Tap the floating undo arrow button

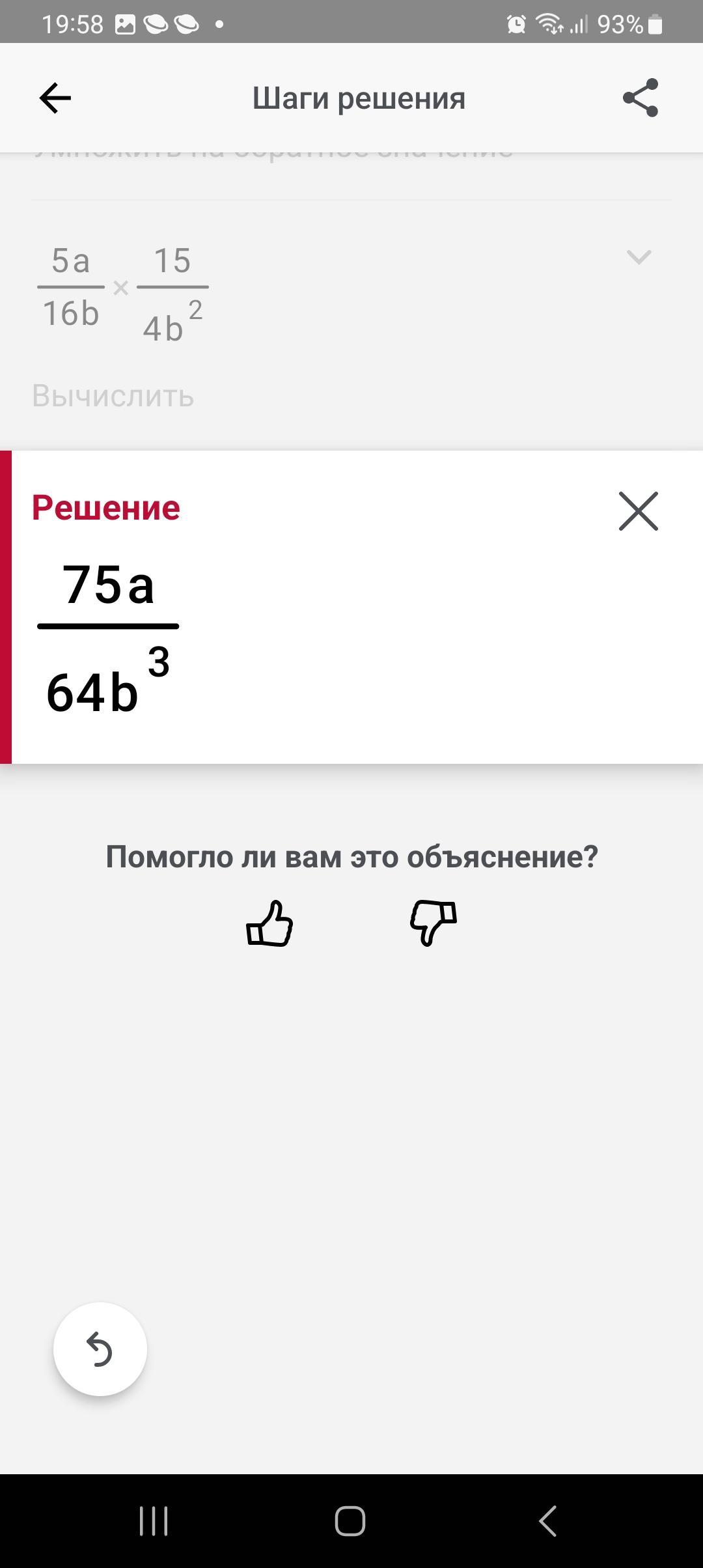pos(100,1349)
